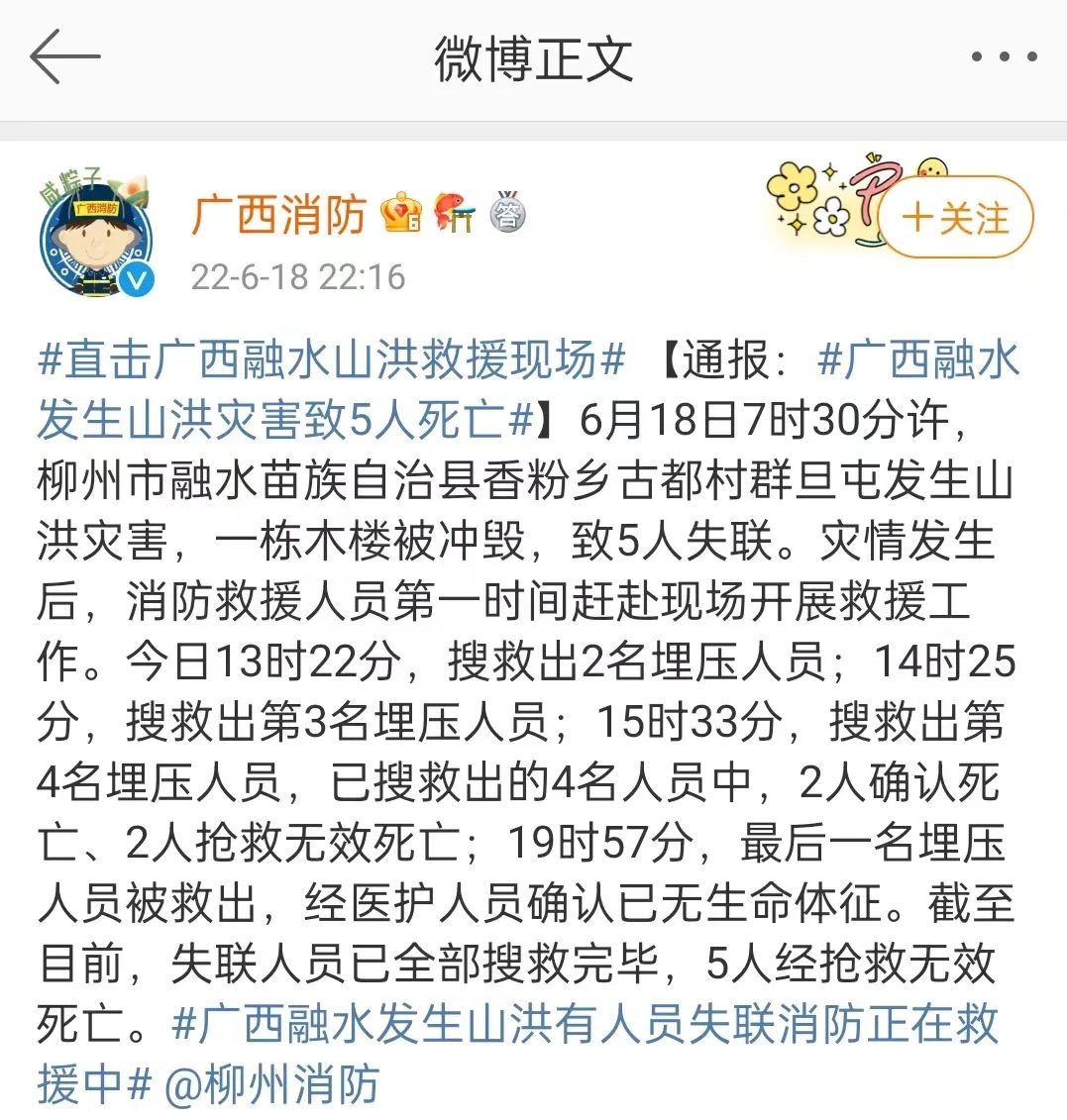
Task: Visit the @柳州消防 mention
Action: (x=272, y=1085)
